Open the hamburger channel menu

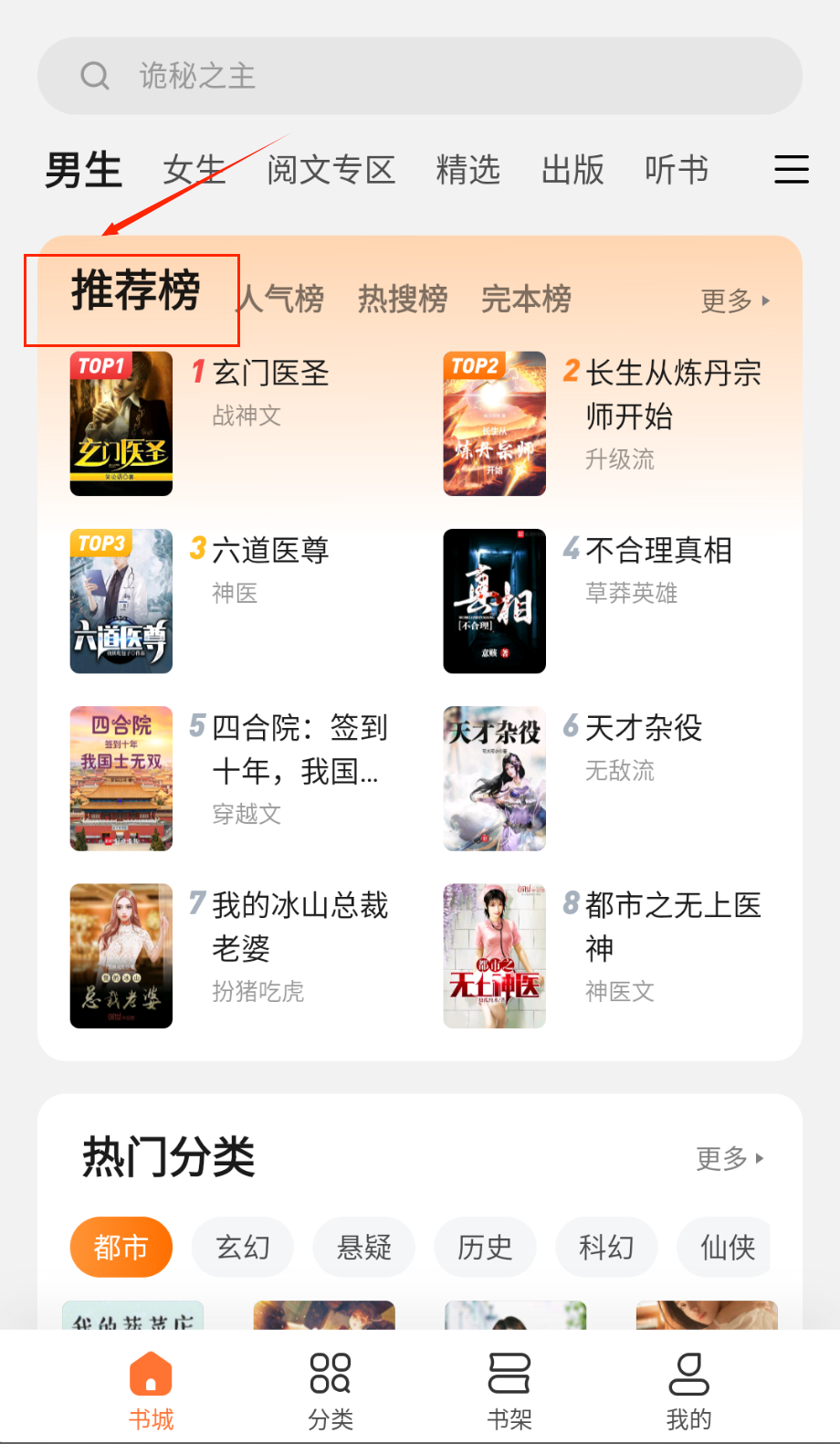[x=792, y=169]
